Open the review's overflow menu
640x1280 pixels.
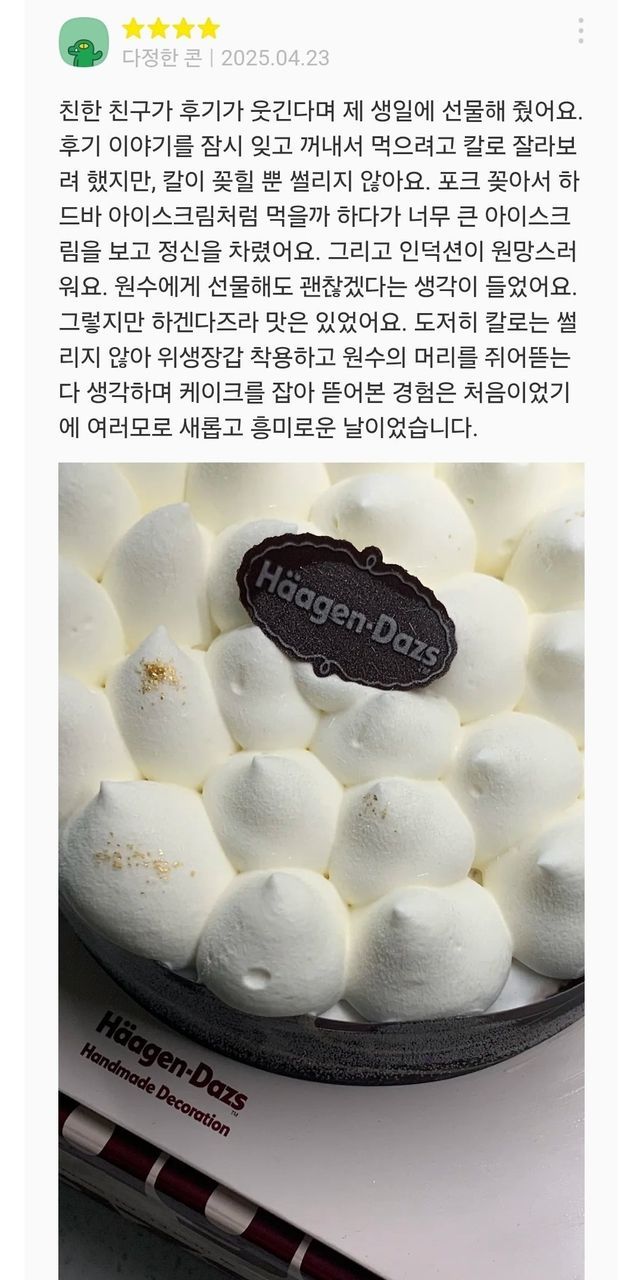pos(580,31)
